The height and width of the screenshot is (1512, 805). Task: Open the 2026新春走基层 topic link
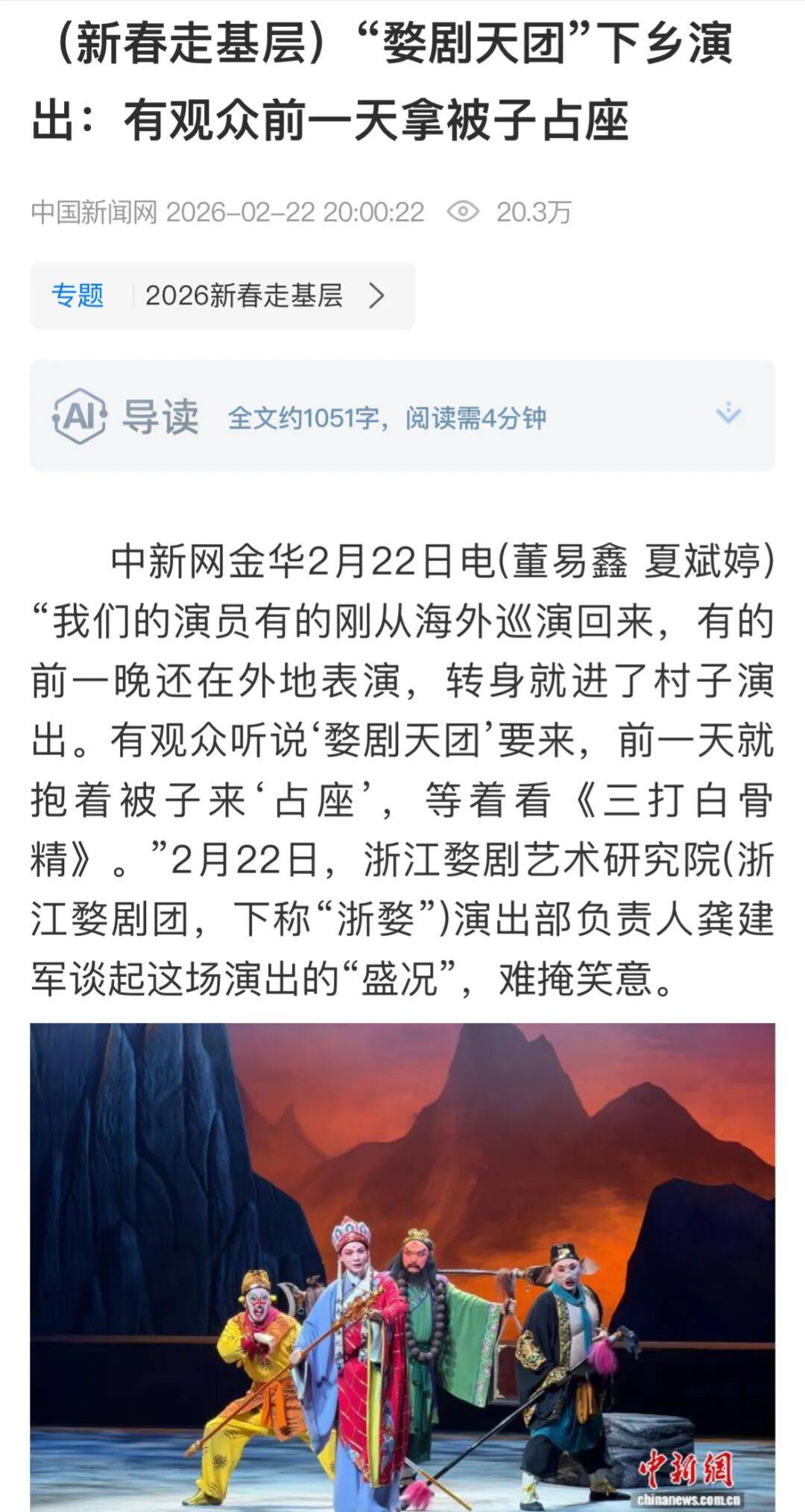(244, 296)
